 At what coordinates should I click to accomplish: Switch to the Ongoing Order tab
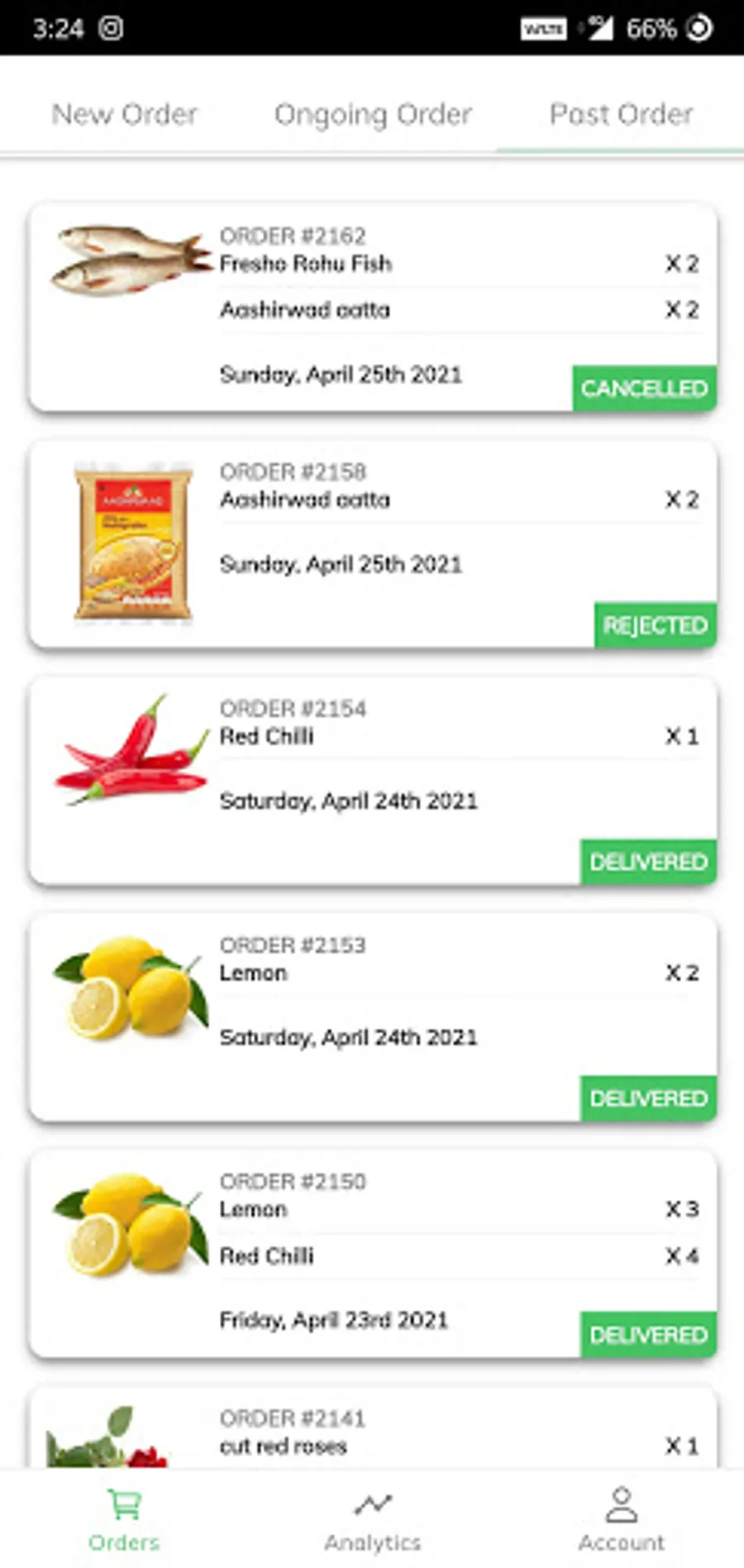pos(373,114)
